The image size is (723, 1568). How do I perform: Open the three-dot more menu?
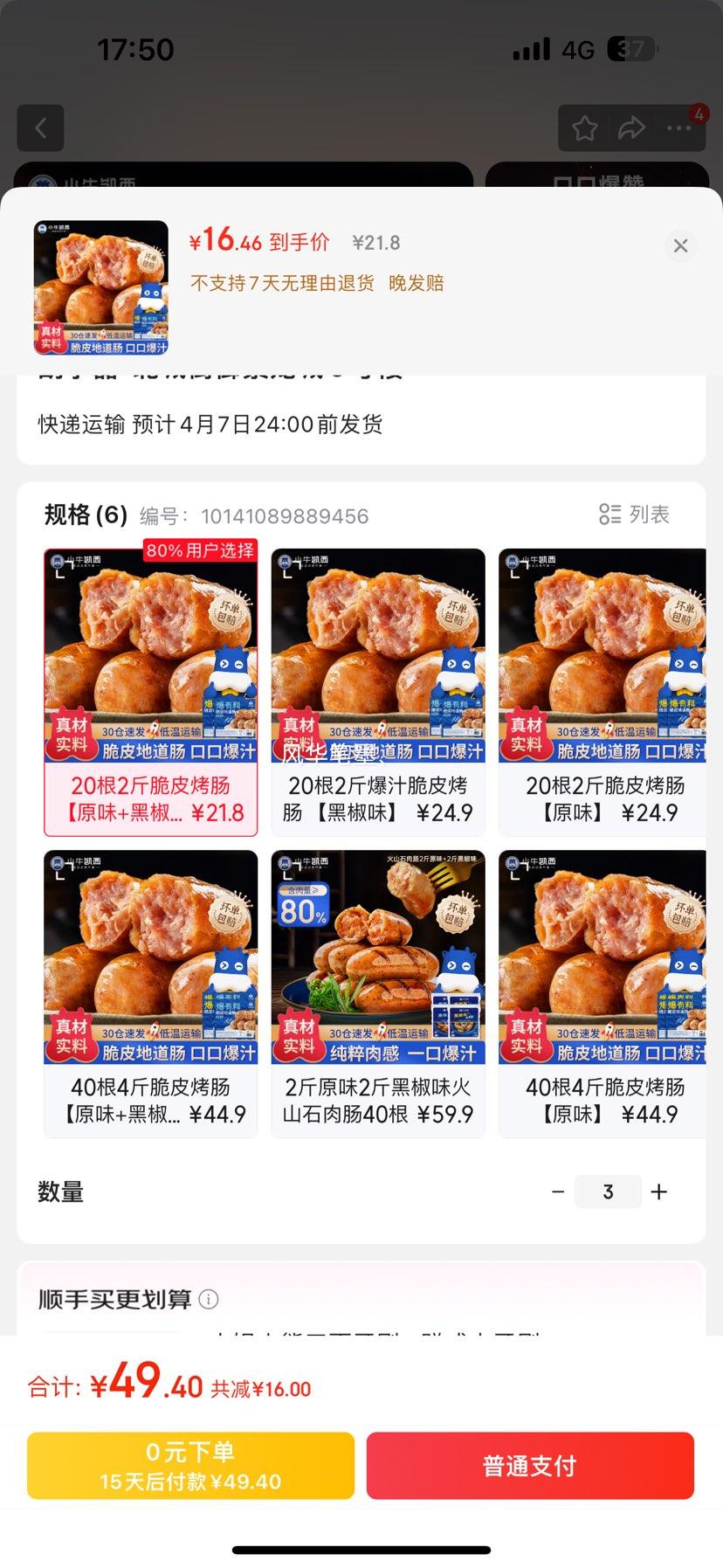[679, 128]
